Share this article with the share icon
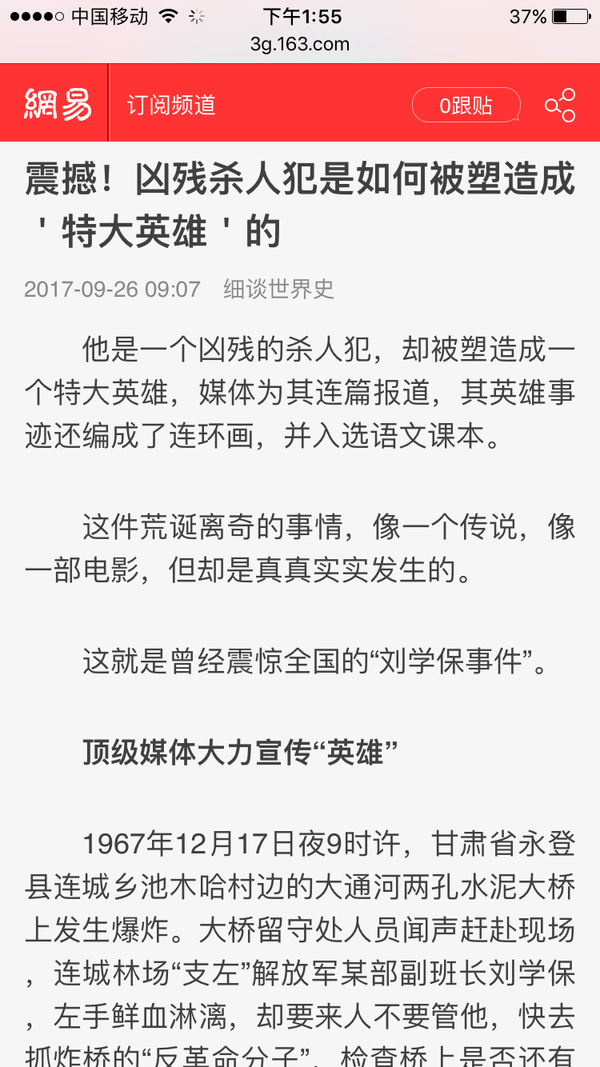The width and height of the screenshot is (600, 1067). (560, 105)
